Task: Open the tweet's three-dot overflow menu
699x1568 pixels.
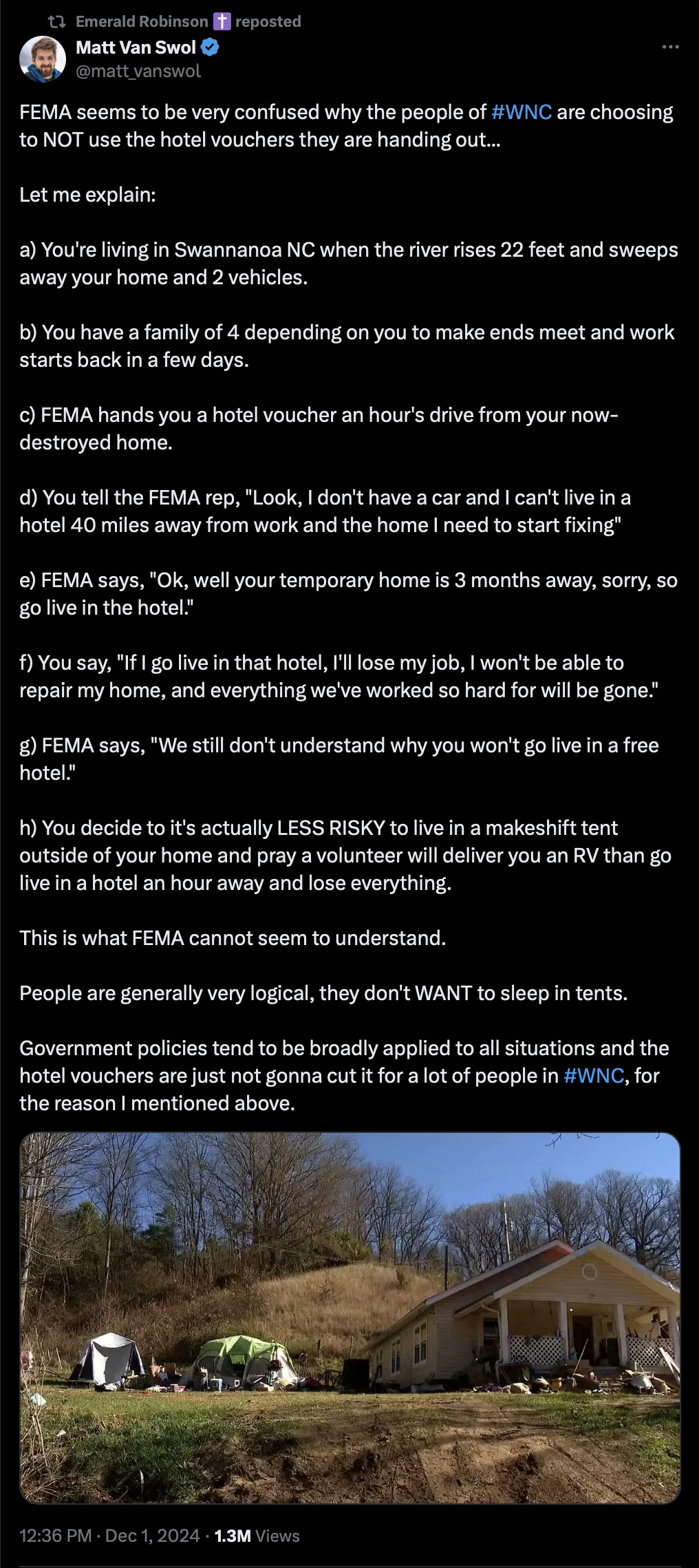Action: coord(670,47)
